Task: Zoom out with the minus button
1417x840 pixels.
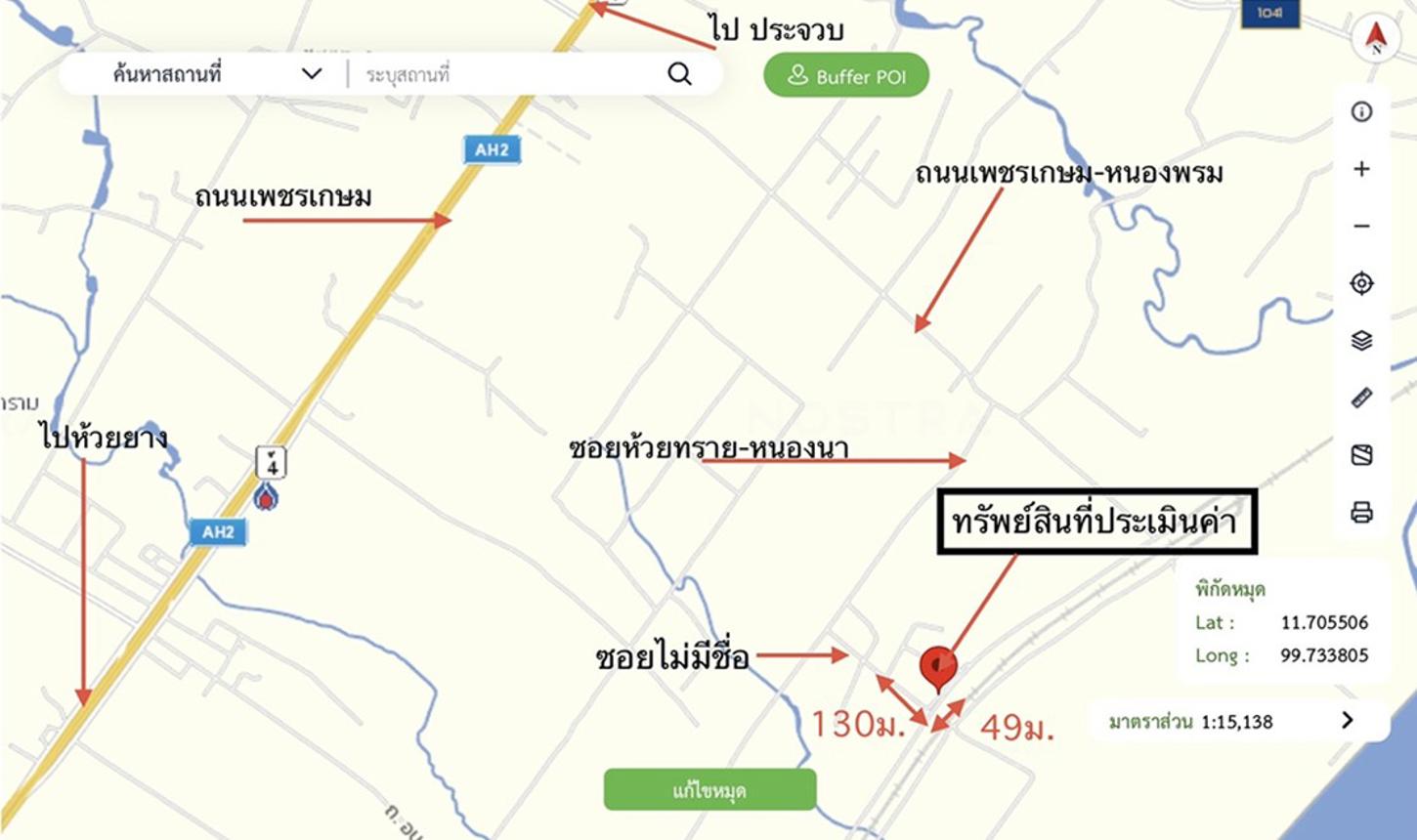Action: click(1361, 227)
